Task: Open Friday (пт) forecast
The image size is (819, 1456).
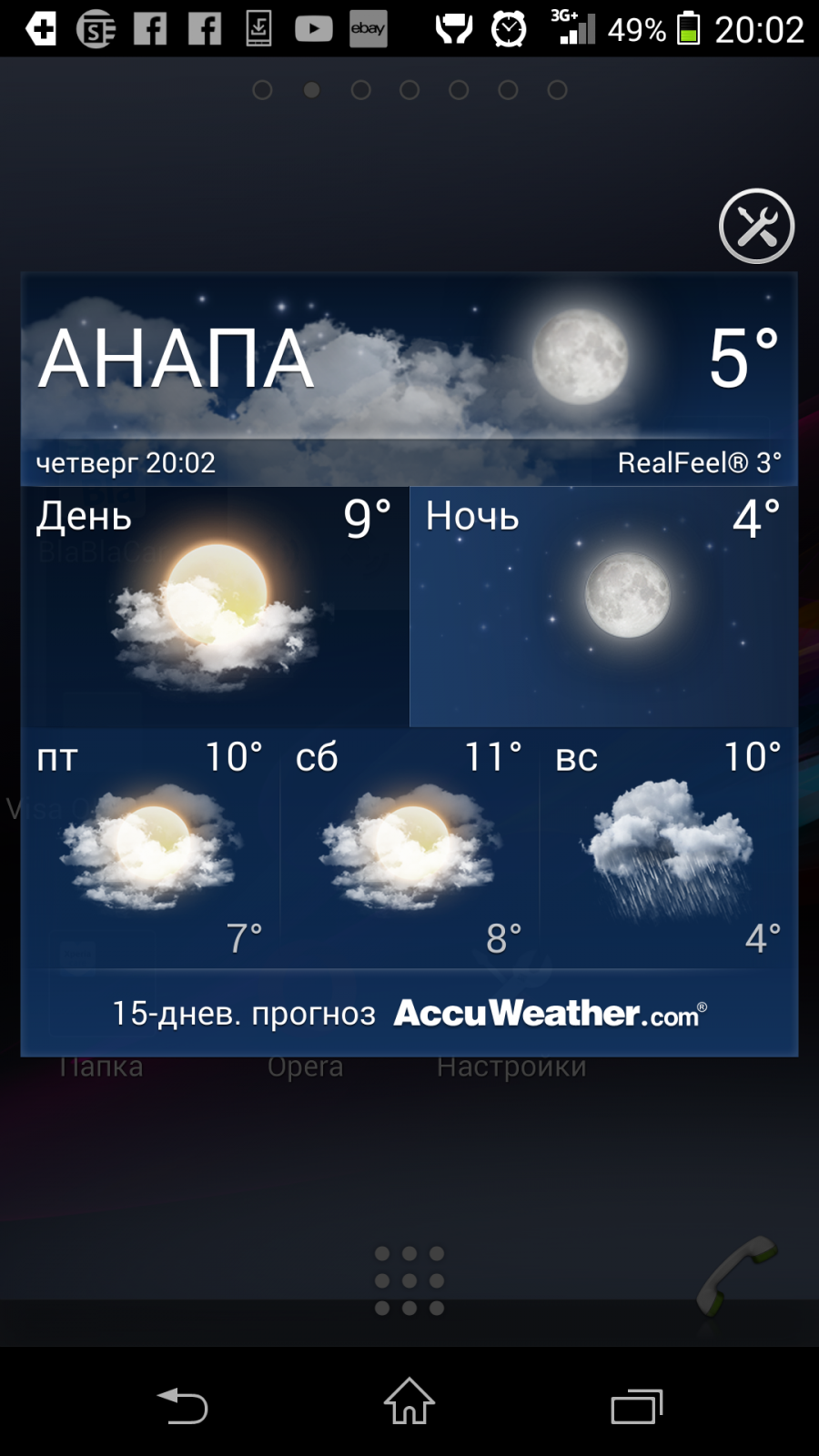Action: point(151,848)
